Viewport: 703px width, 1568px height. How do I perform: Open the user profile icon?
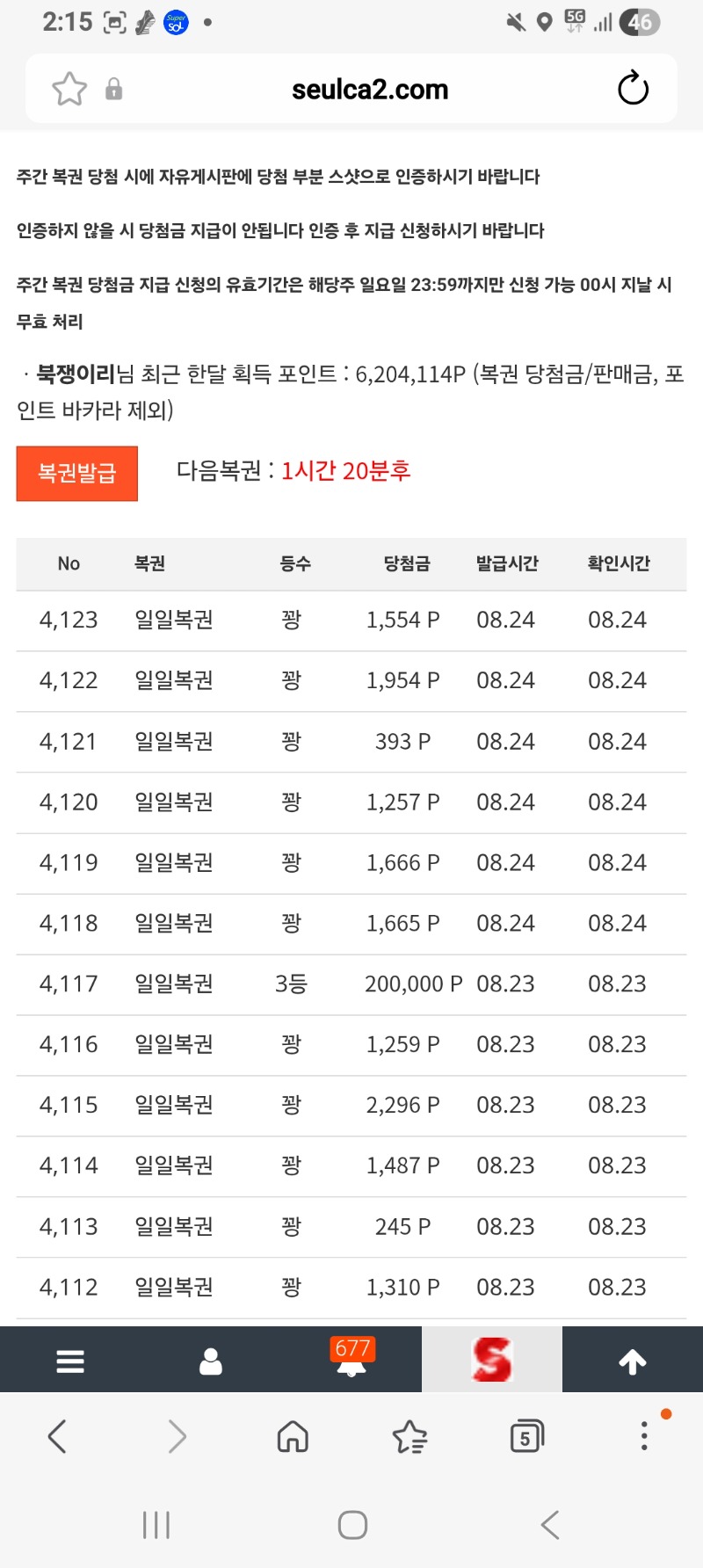click(x=211, y=1361)
